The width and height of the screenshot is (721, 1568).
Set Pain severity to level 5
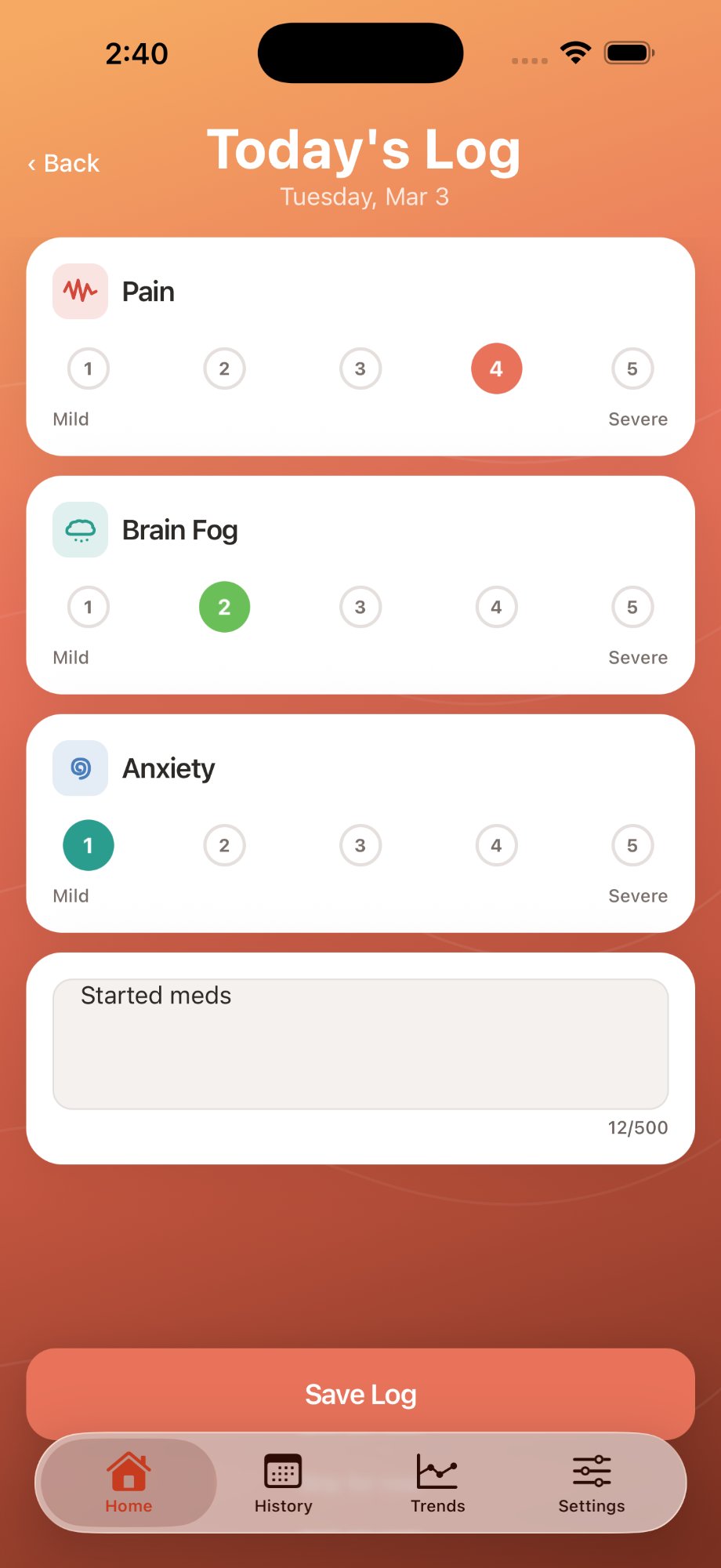coord(632,368)
